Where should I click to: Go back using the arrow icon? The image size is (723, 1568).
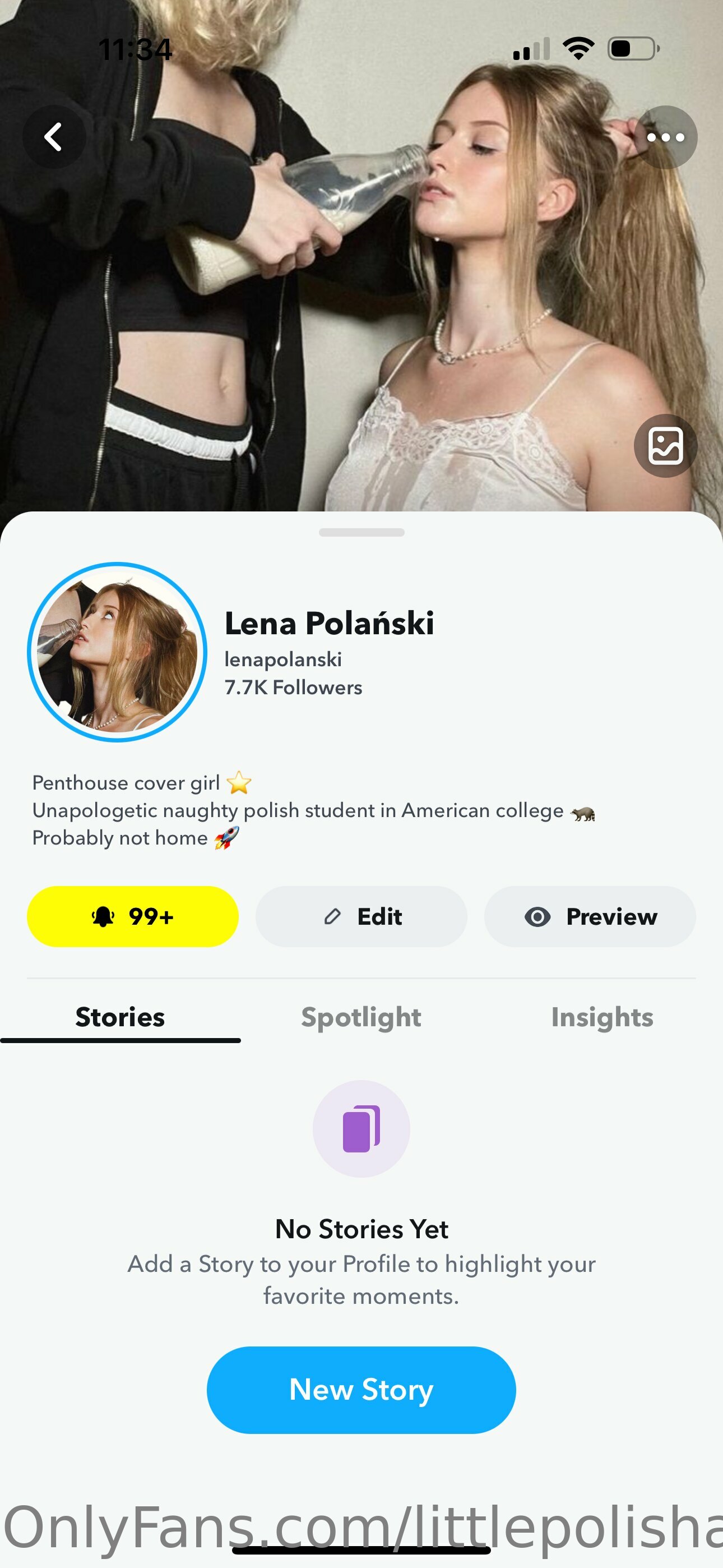54,137
